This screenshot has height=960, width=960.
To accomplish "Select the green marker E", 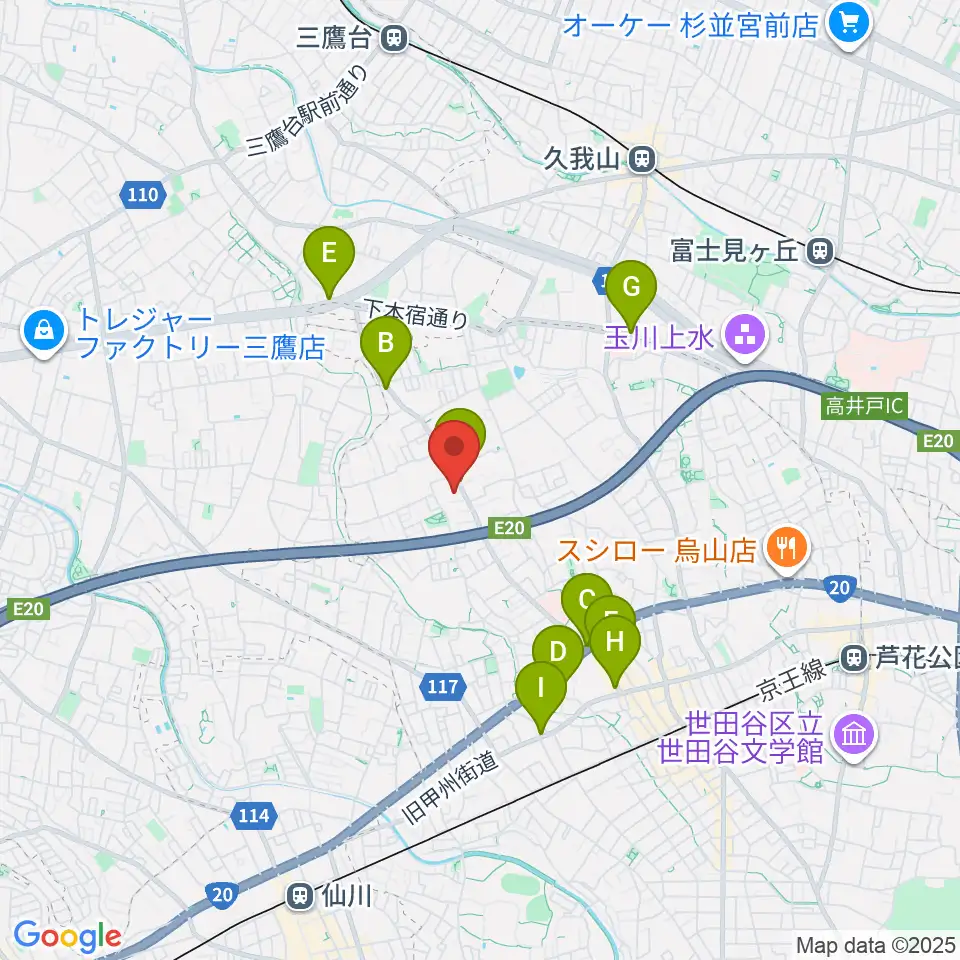I will (329, 262).
